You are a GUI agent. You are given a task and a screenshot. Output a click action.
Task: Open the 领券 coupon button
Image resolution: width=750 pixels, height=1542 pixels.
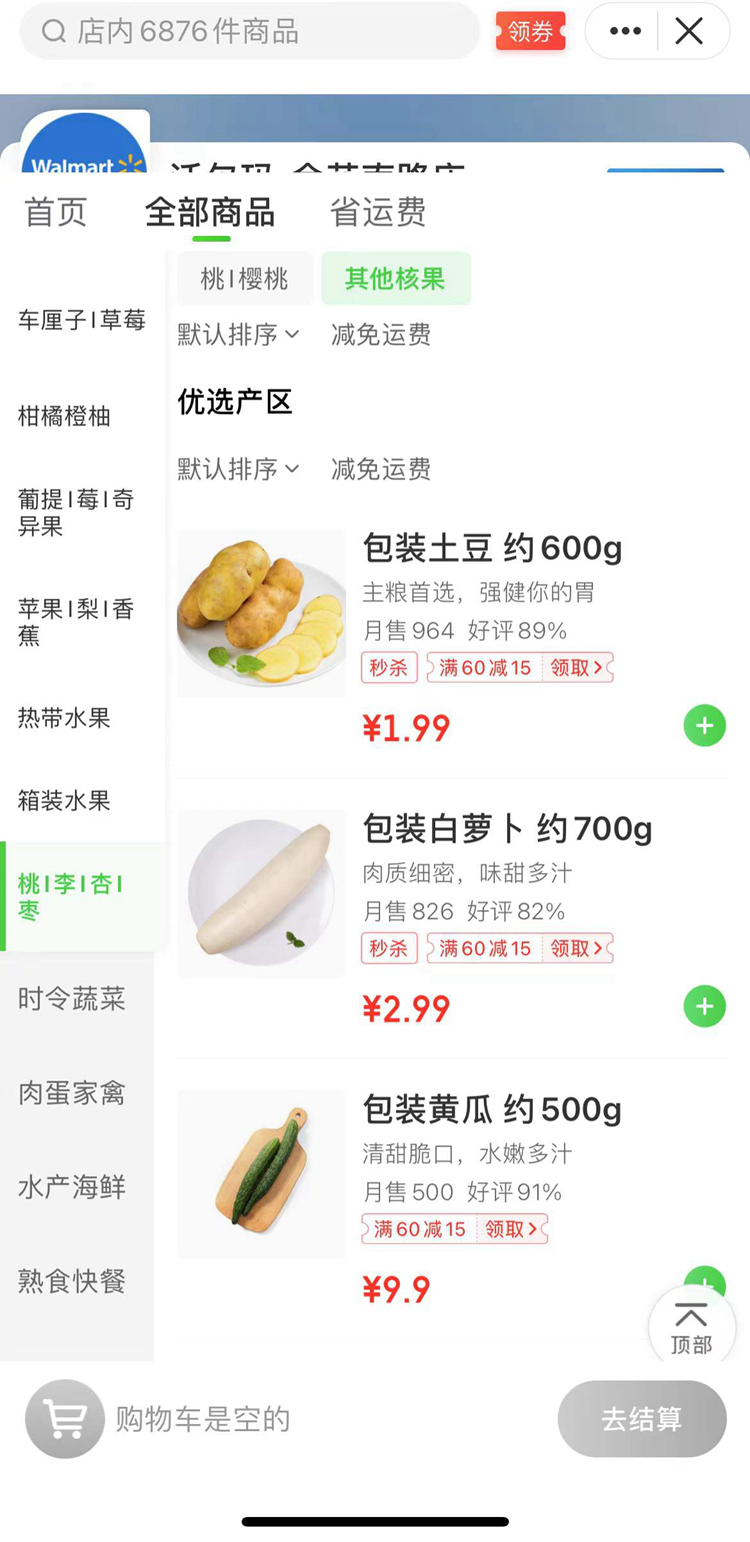[x=530, y=32]
